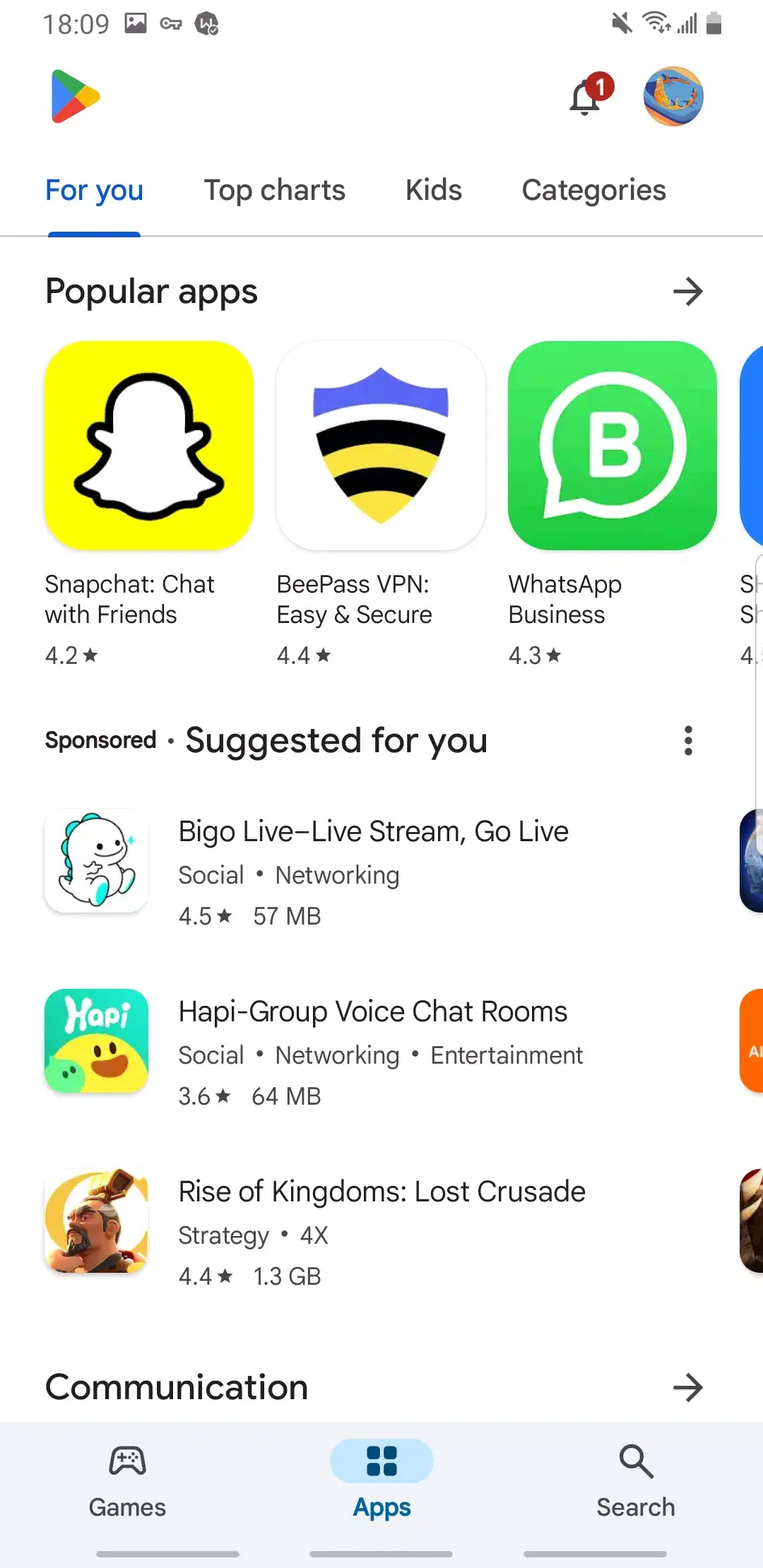Expand the Communication section arrow

[687, 1387]
